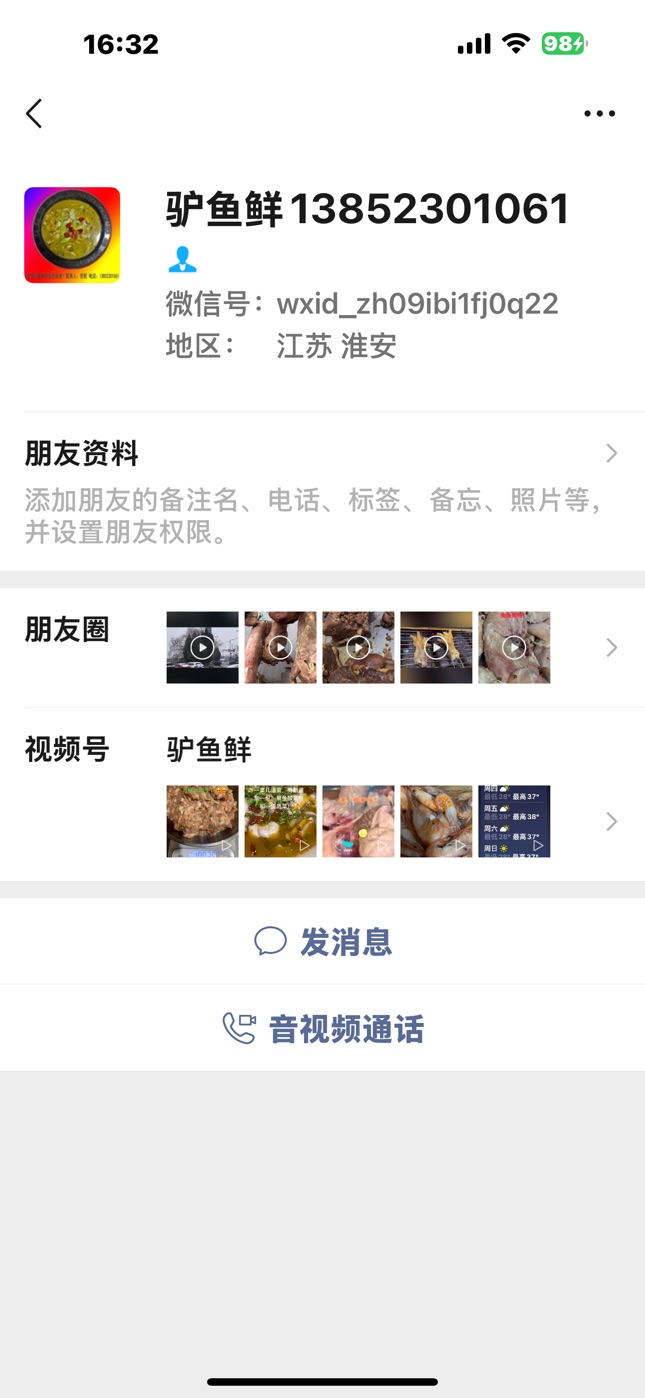Image resolution: width=645 pixels, height=1398 pixels.
Task: Start a call with 音视频通话
Action: (322, 1029)
